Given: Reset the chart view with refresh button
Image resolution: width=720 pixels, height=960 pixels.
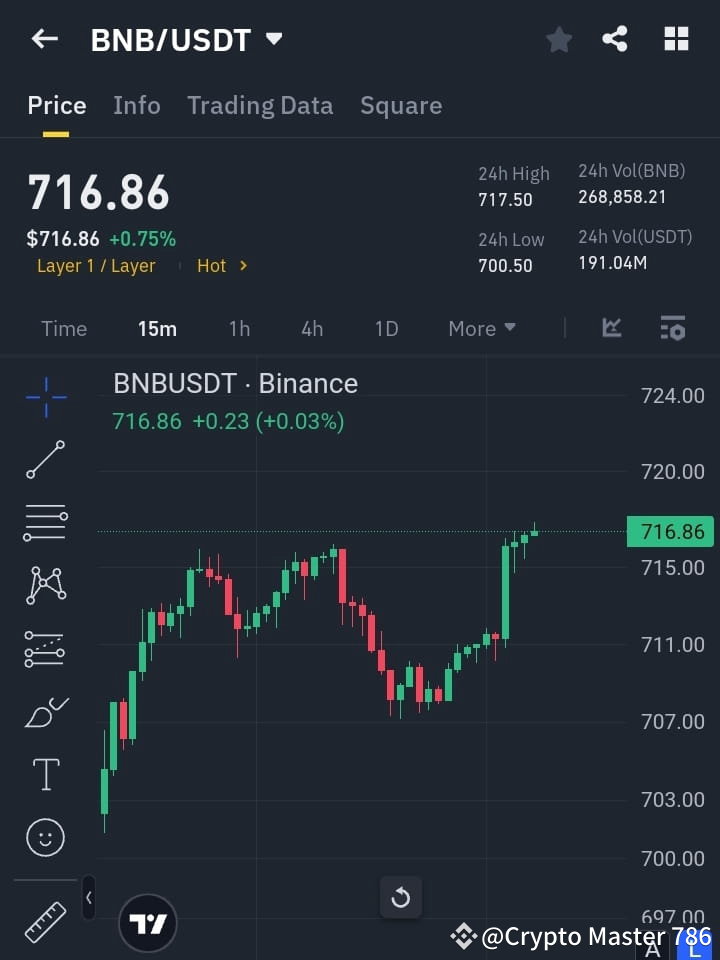Looking at the screenshot, I should (x=401, y=897).
